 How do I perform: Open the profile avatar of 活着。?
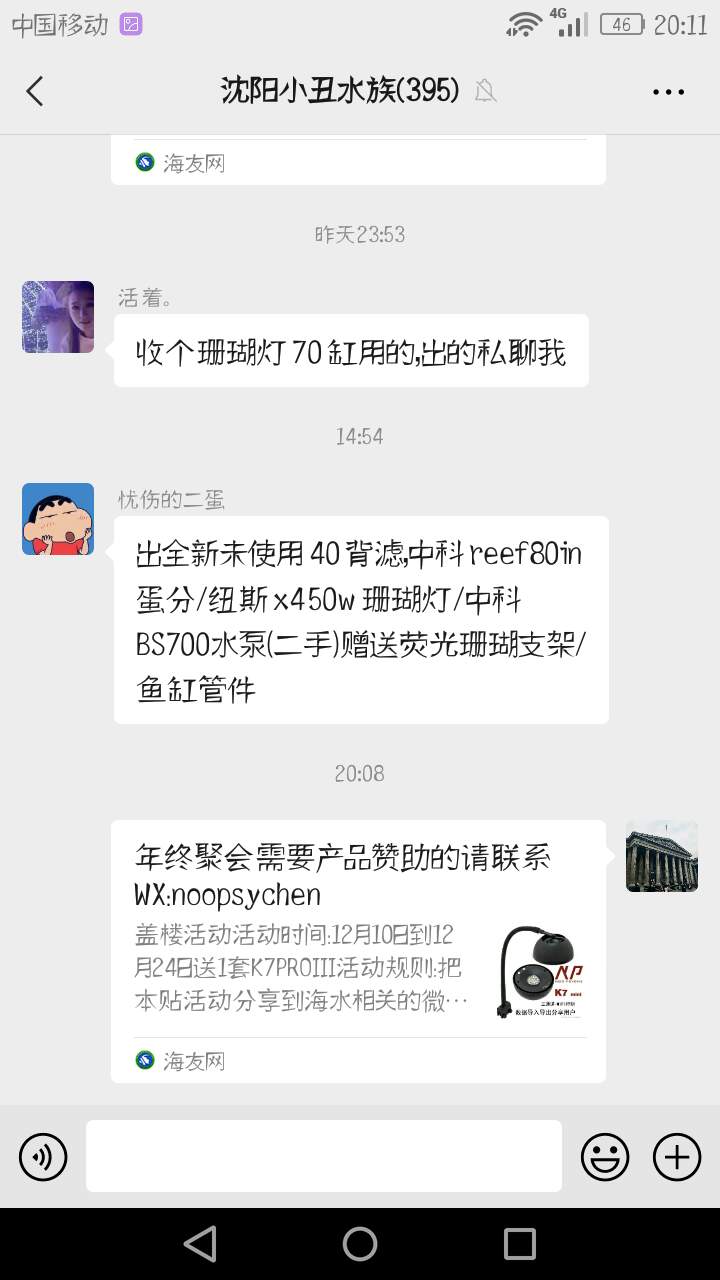click(x=58, y=317)
